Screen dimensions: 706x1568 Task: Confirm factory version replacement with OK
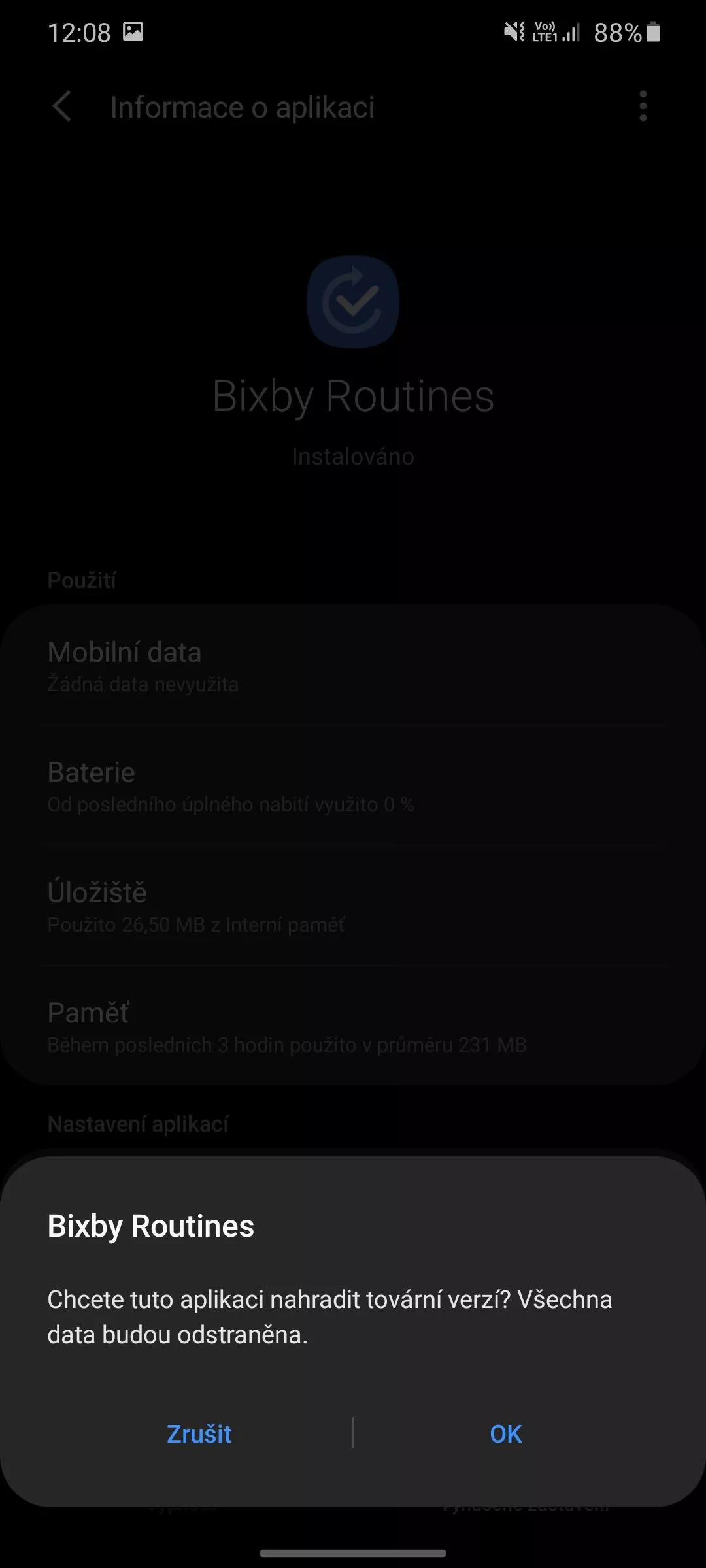[506, 1433]
